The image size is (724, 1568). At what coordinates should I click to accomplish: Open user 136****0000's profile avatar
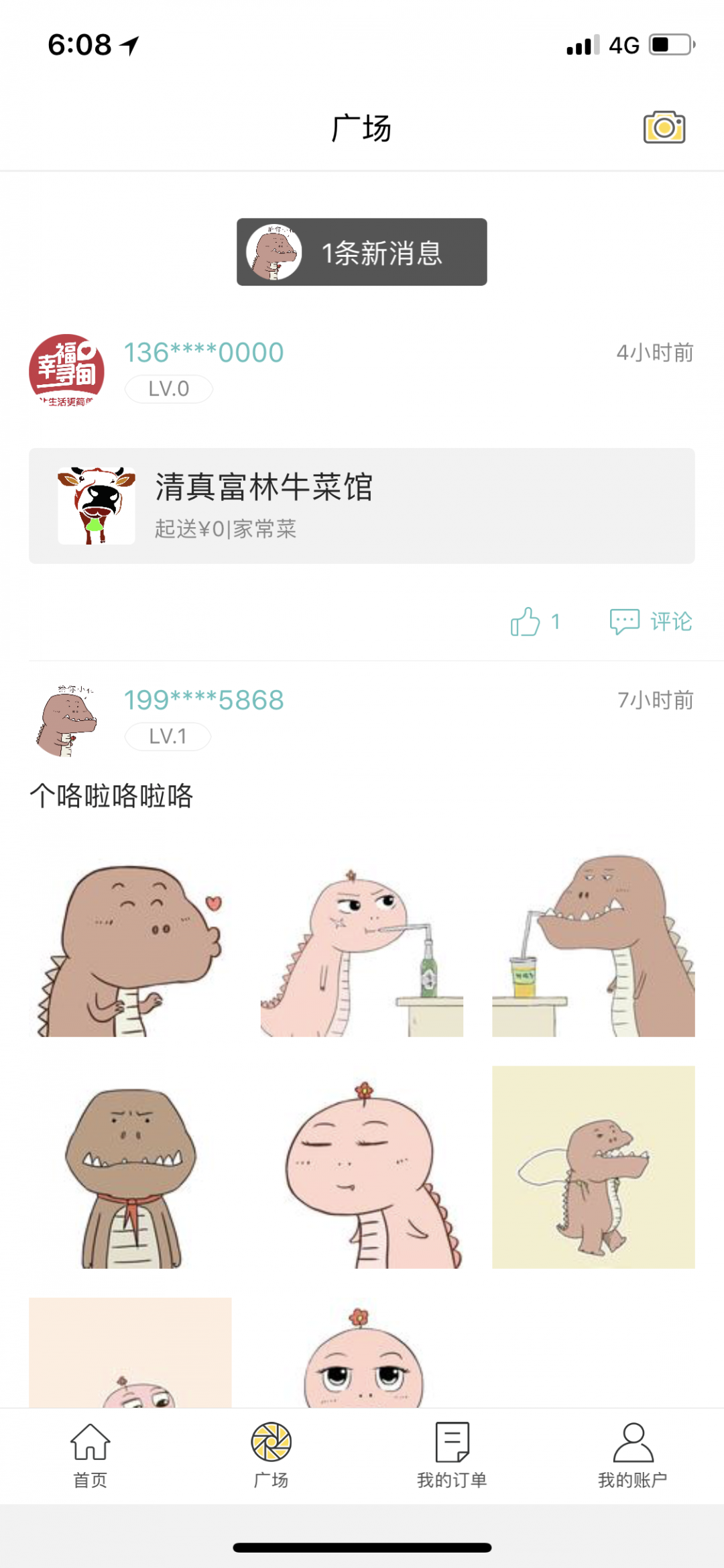click(66, 370)
